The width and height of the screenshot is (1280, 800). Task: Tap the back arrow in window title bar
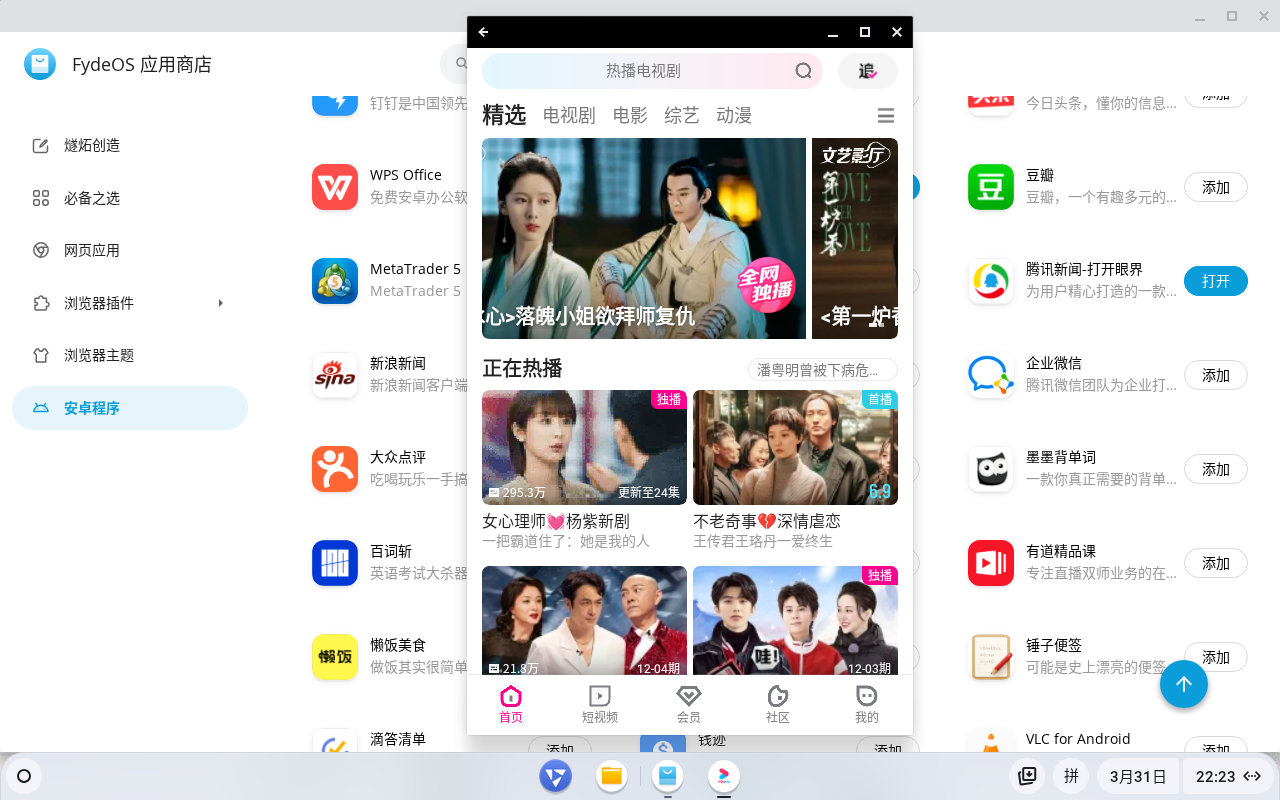click(x=484, y=32)
